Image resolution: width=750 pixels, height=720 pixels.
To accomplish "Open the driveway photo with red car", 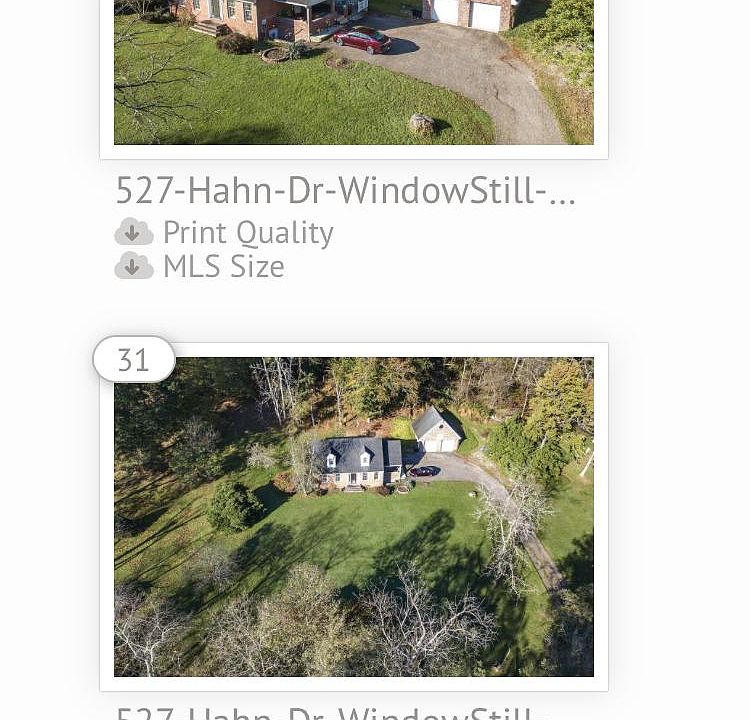I will click(x=353, y=72).
